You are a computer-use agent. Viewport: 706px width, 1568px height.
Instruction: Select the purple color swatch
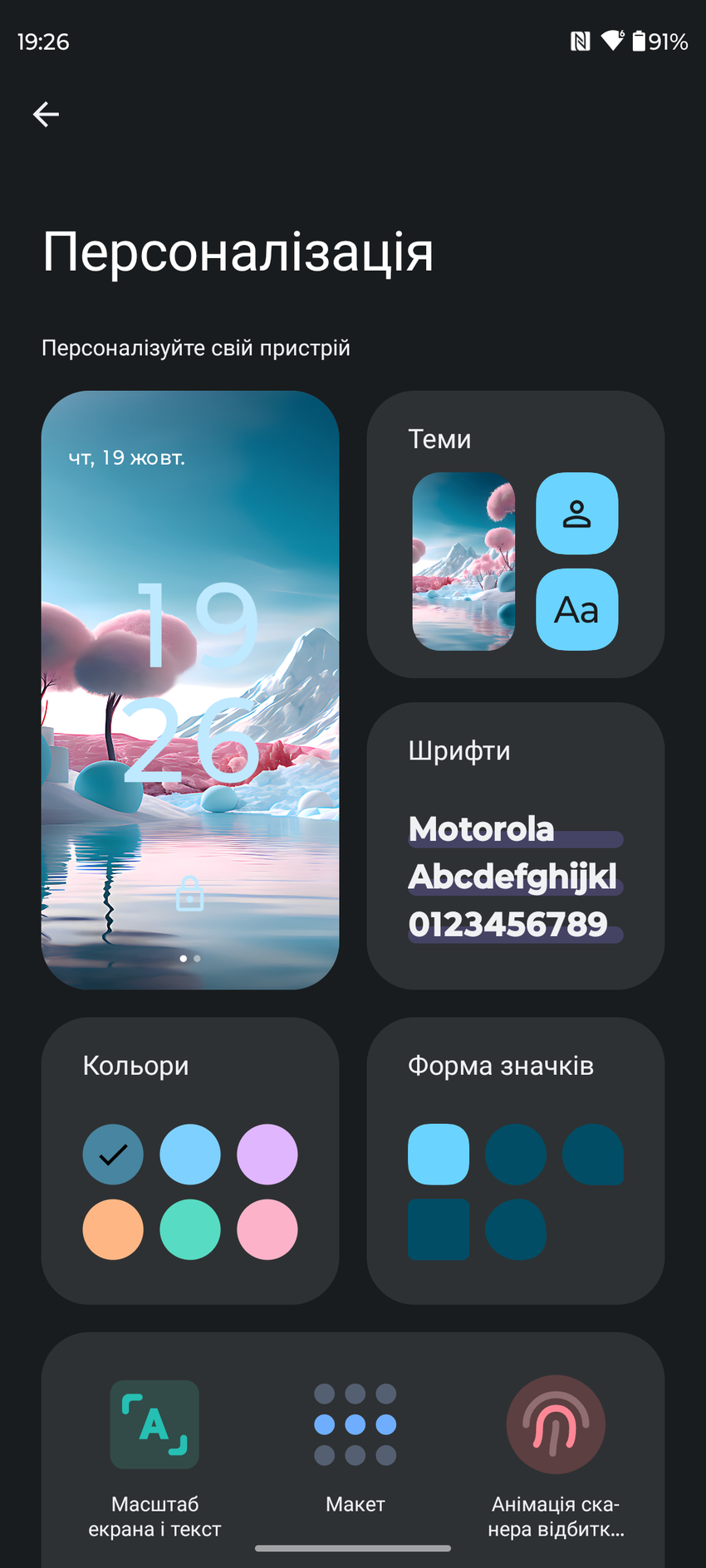[x=267, y=1154]
